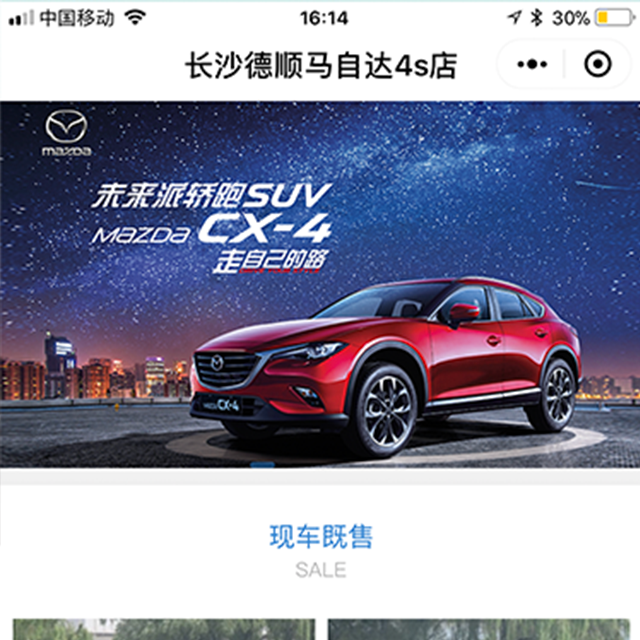Close the mini program with the circle button
The height and width of the screenshot is (640, 640).
click(x=597, y=65)
